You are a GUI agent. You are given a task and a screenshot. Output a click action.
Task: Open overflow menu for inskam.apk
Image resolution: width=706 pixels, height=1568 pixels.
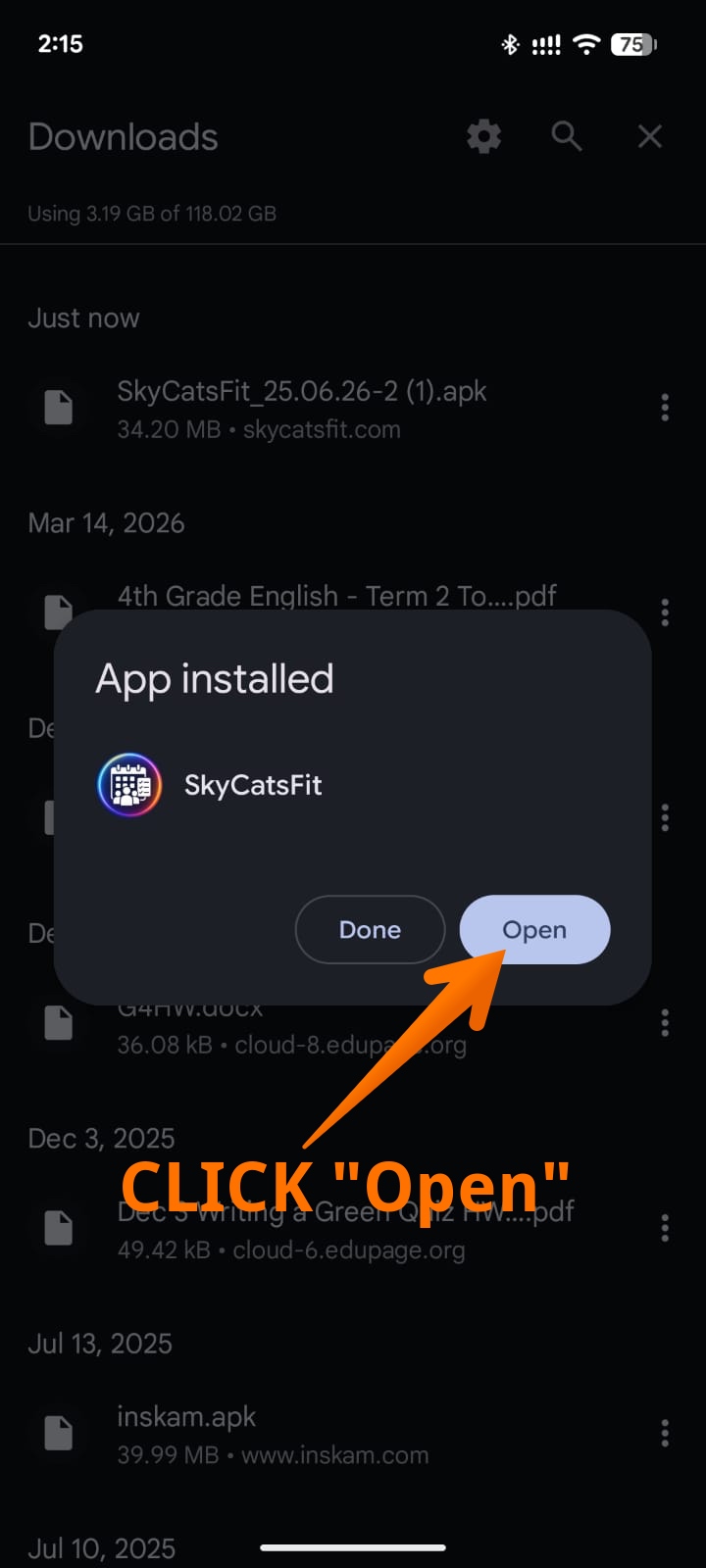(x=665, y=1434)
